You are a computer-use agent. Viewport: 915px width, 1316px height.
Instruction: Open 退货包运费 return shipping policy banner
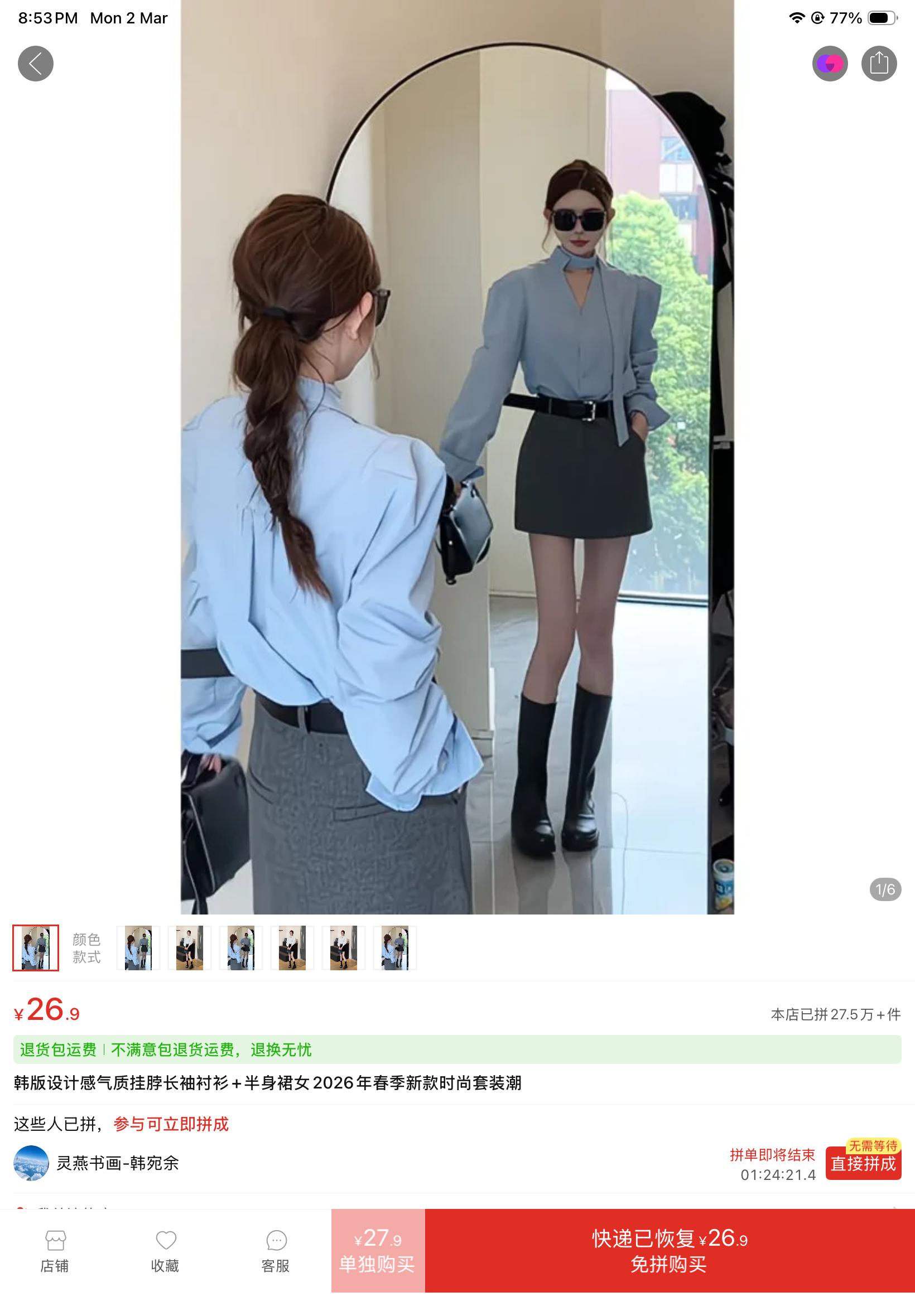click(457, 1049)
